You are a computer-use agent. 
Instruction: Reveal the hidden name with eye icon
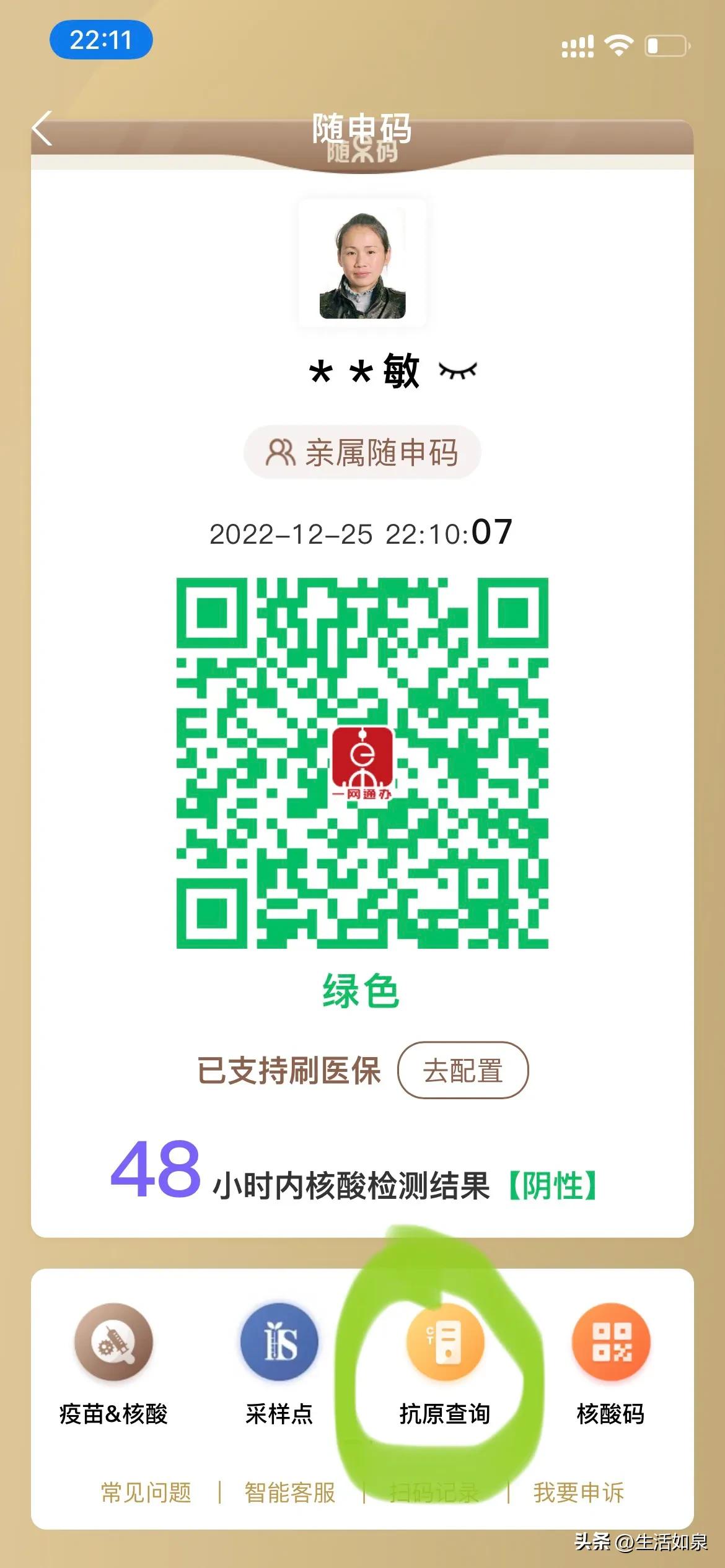pos(458,371)
